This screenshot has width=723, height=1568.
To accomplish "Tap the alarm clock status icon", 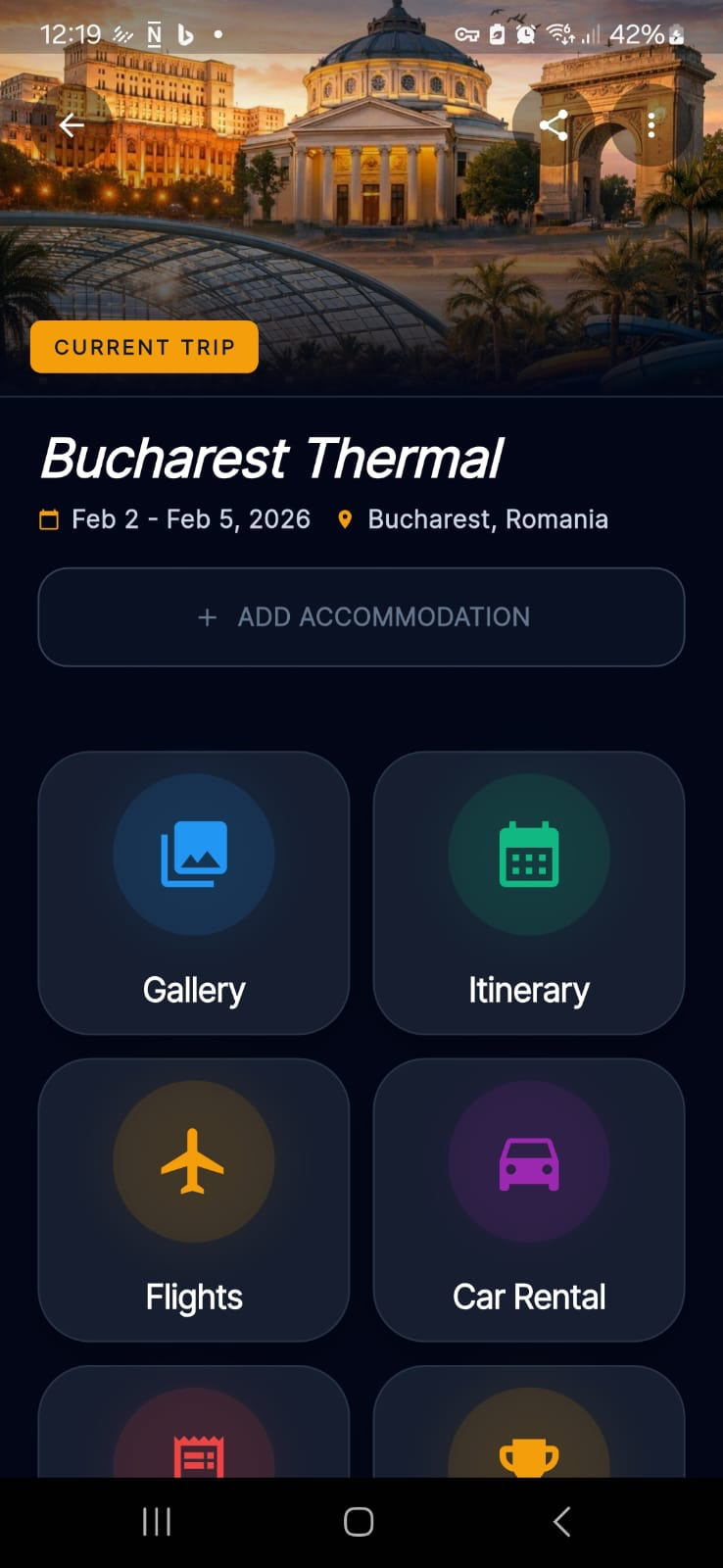I will (x=526, y=32).
